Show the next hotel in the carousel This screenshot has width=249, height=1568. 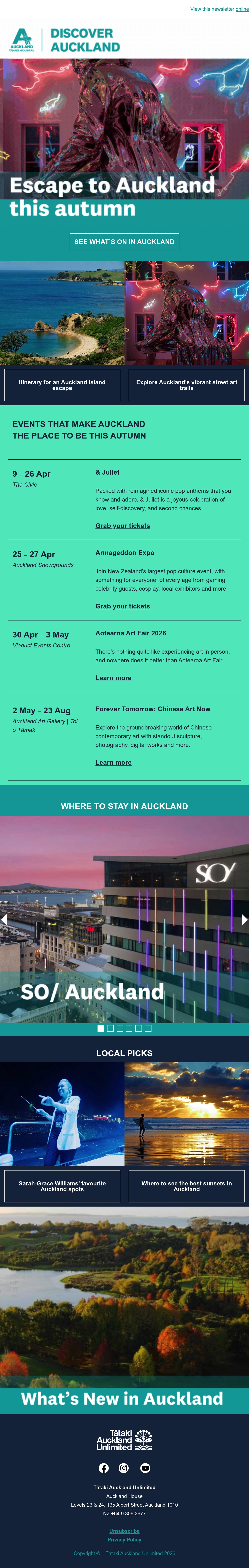pos(244,919)
